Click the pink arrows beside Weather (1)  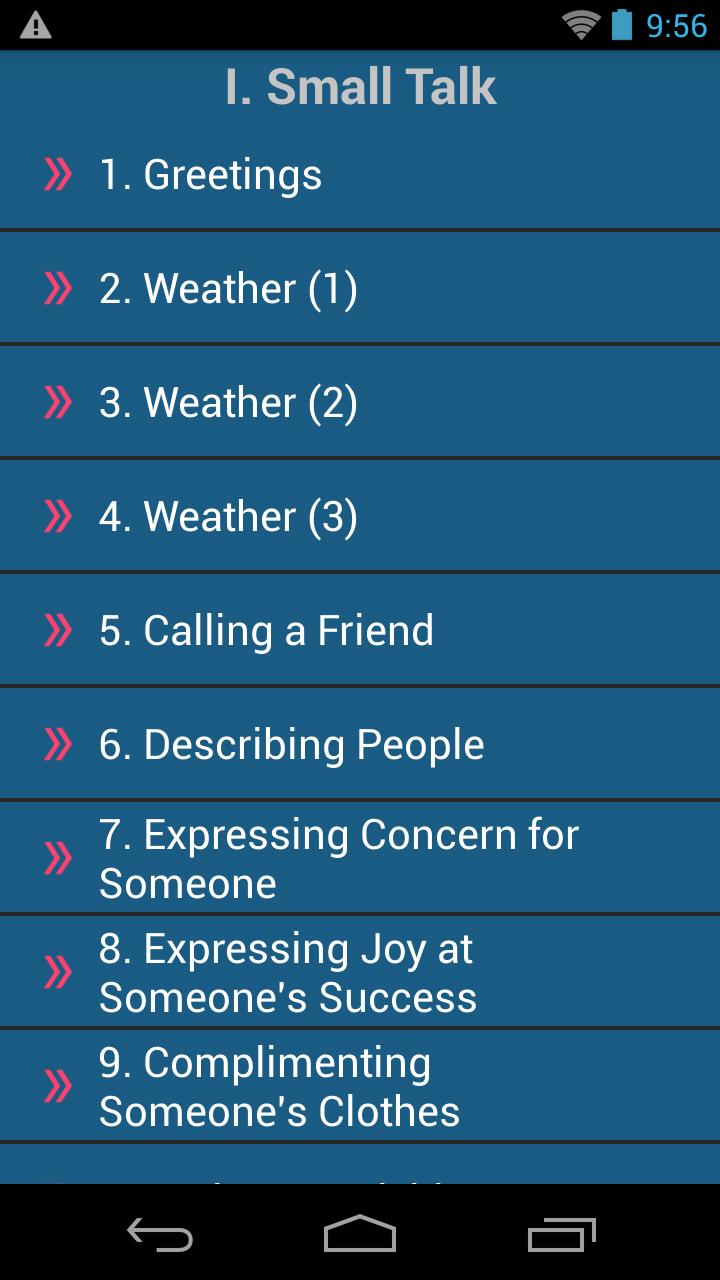pos(58,287)
